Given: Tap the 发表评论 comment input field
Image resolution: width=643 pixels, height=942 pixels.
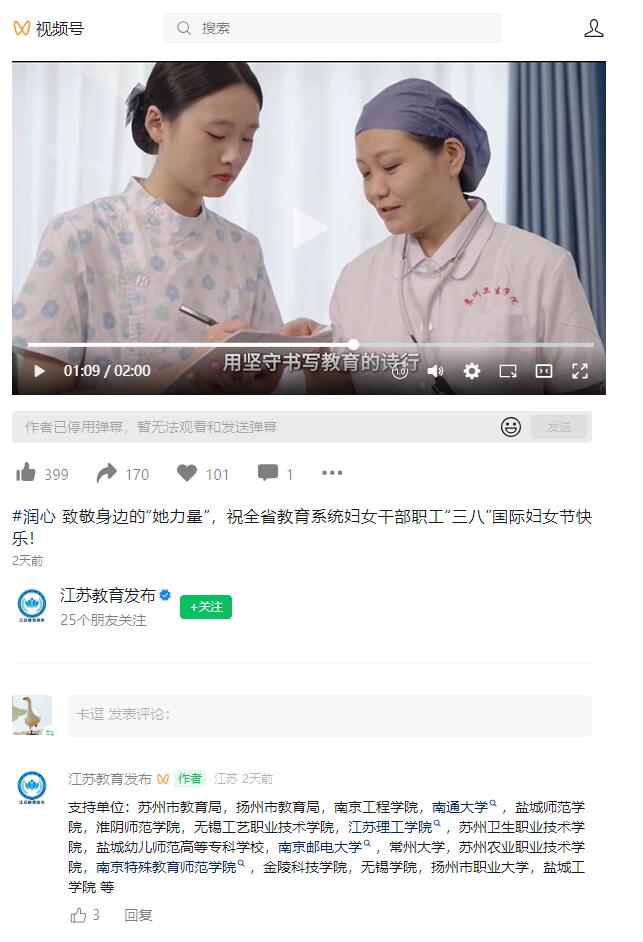Looking at the screenshot, I should [330, 715].
